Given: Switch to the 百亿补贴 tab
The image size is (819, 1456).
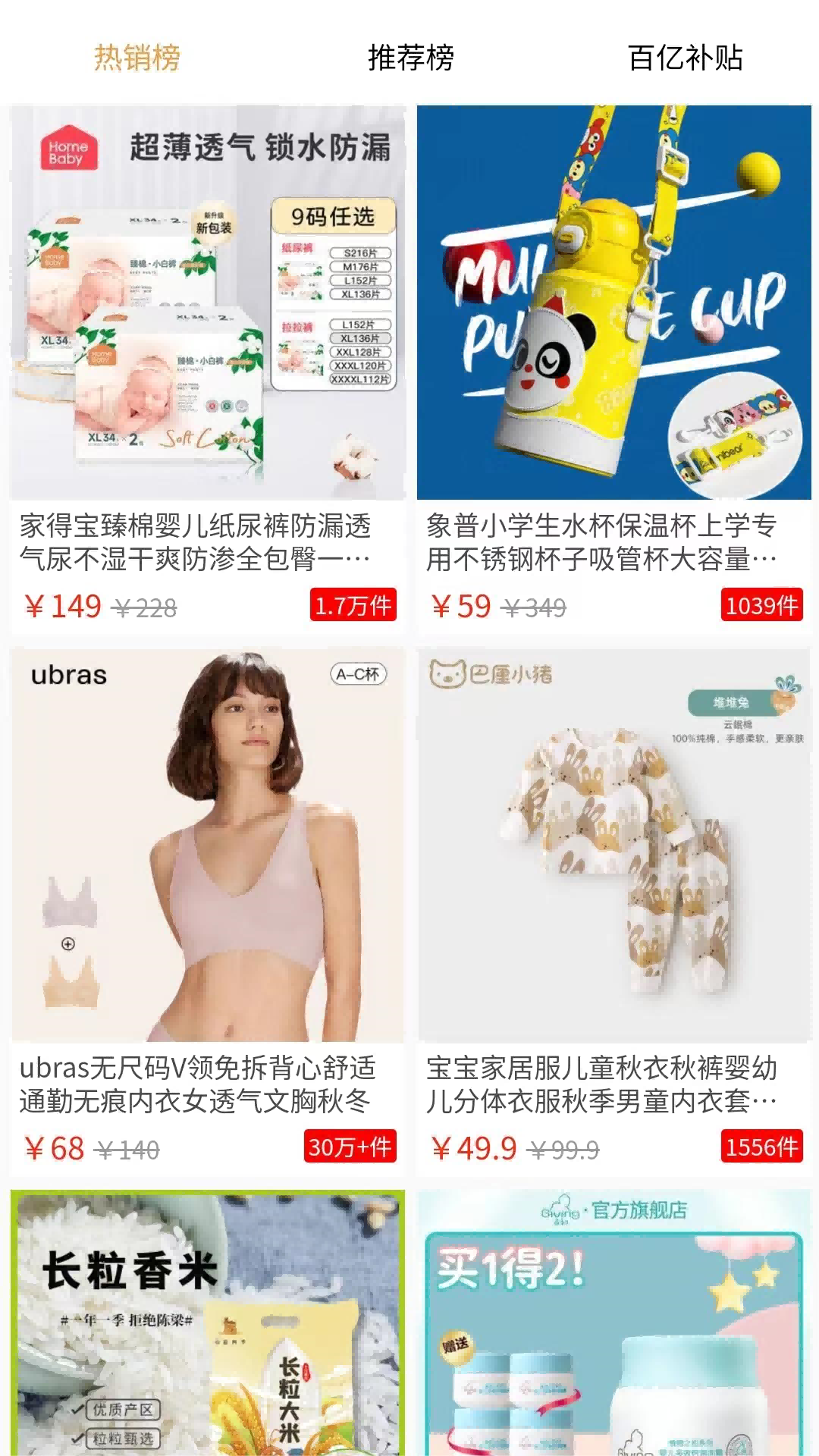Looking at the screenshot, I should 685,58.
